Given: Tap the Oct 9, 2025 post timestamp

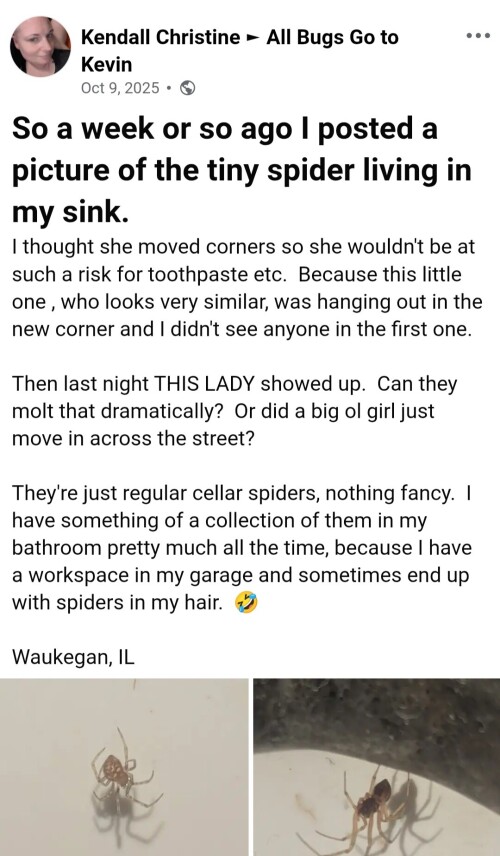Looking at the screenshot, I should pyautogui.click(x=120, y=88).
